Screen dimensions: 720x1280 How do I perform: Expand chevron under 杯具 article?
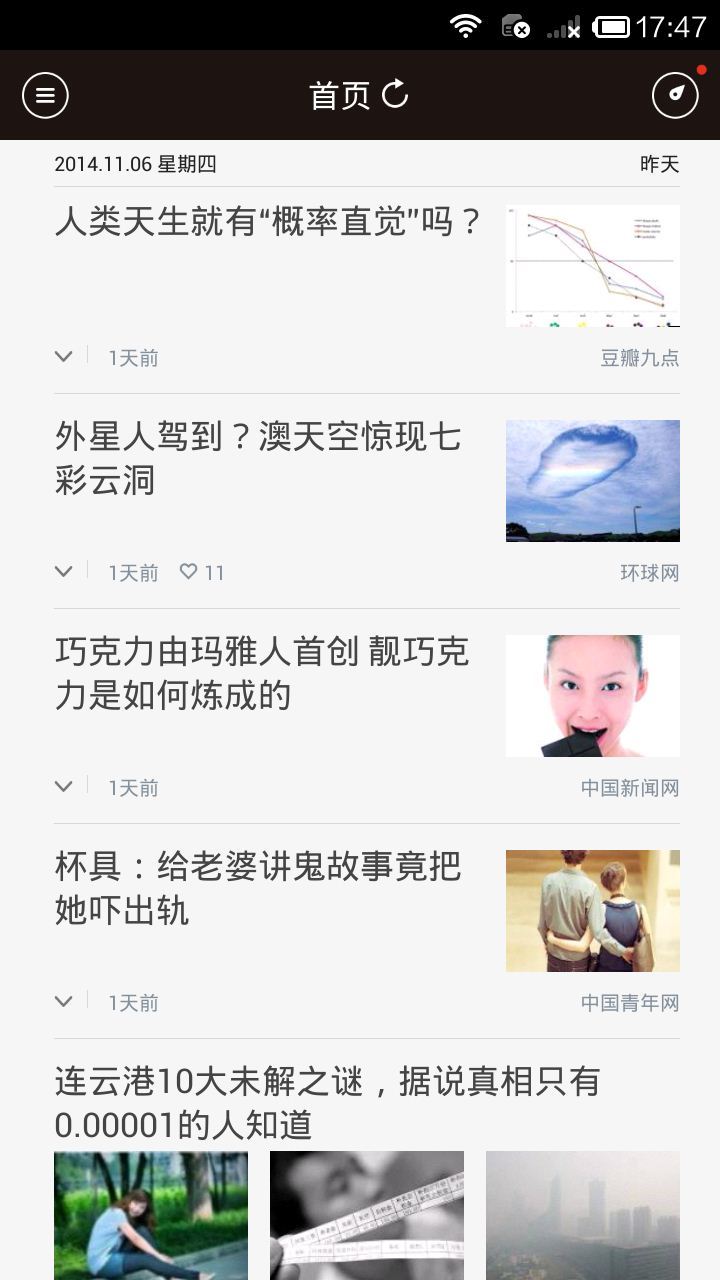[x=64, y=1002]
